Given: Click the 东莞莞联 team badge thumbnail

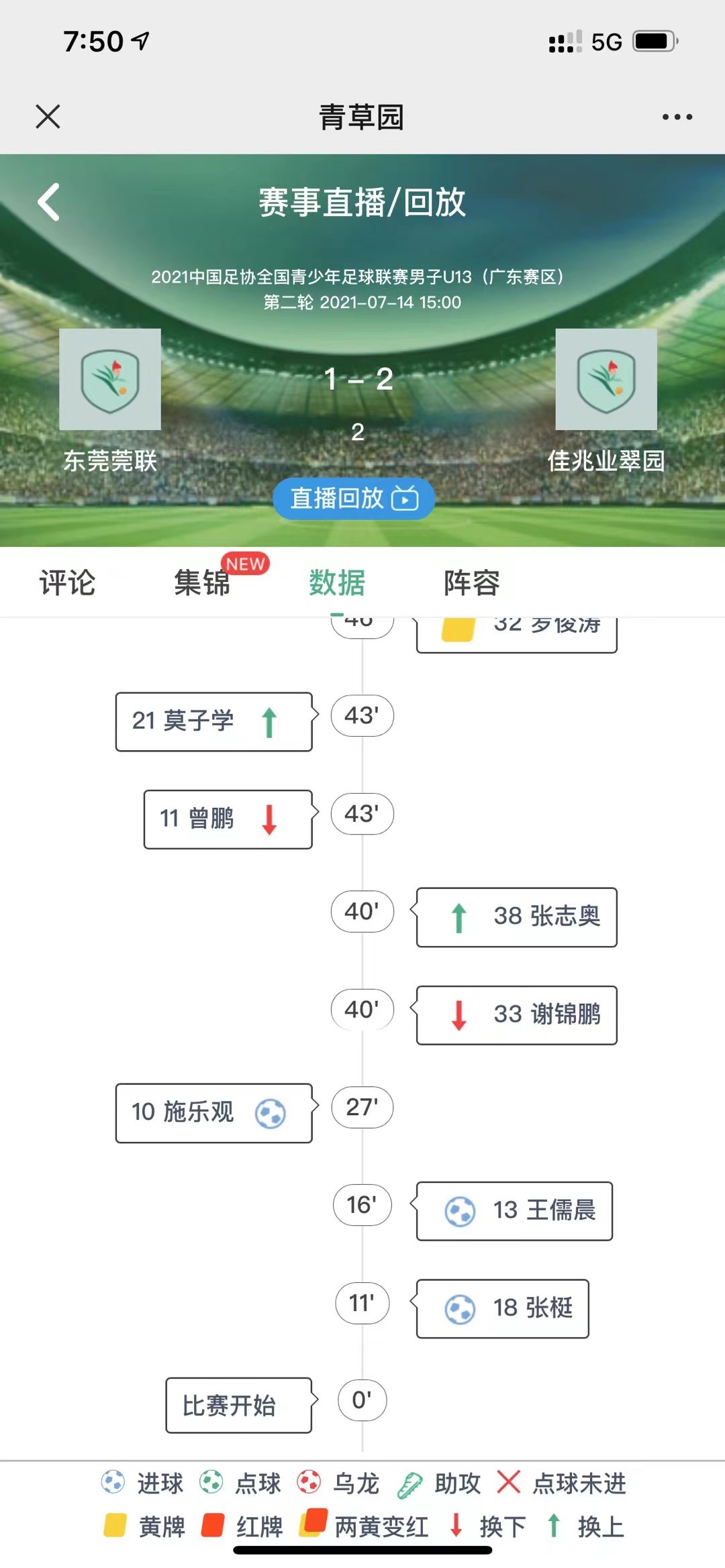Looking at the screenshot, I should (x=109, y=379).
